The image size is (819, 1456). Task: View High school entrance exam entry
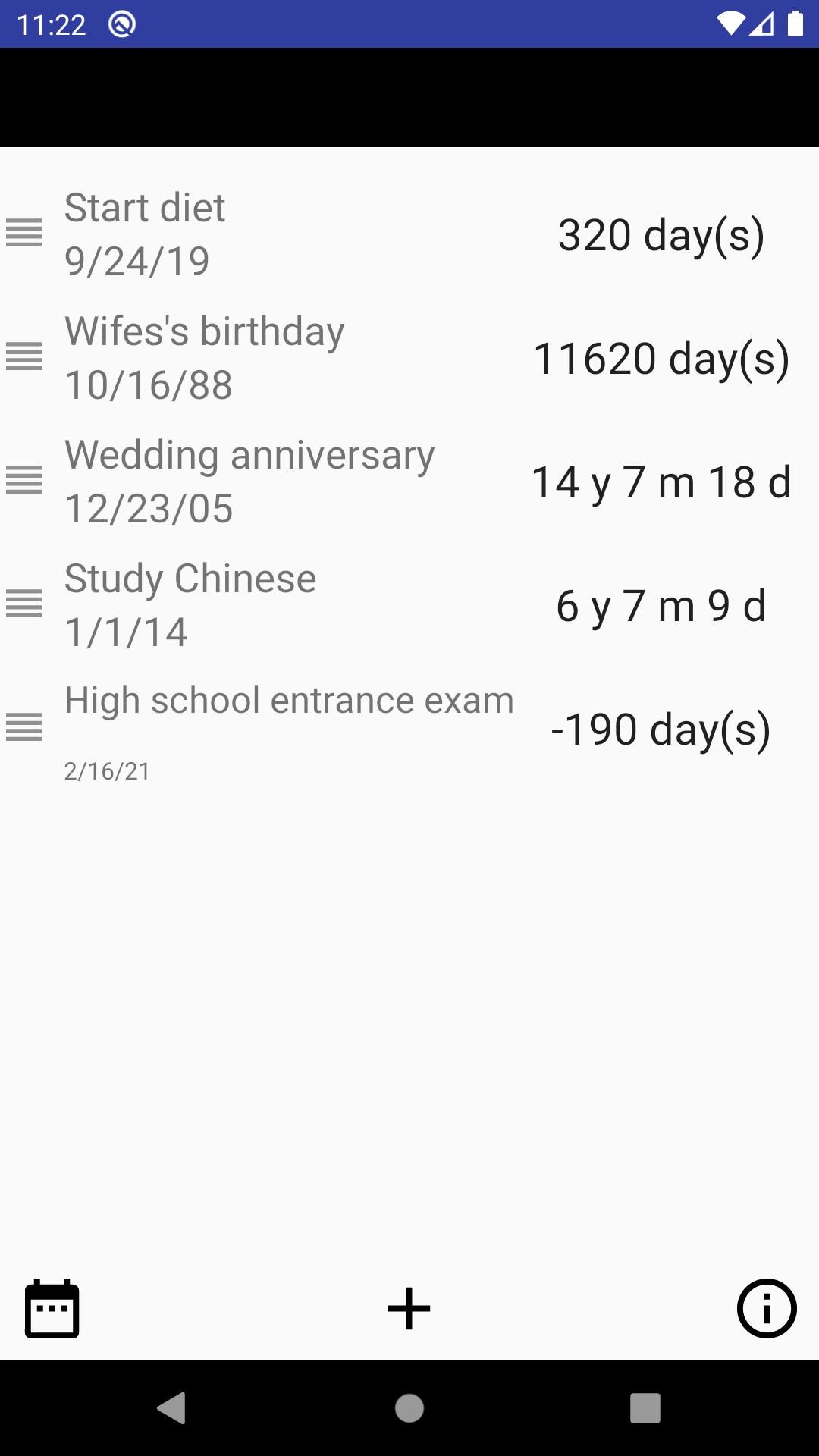pyautogui.click(x=409, y=729)
